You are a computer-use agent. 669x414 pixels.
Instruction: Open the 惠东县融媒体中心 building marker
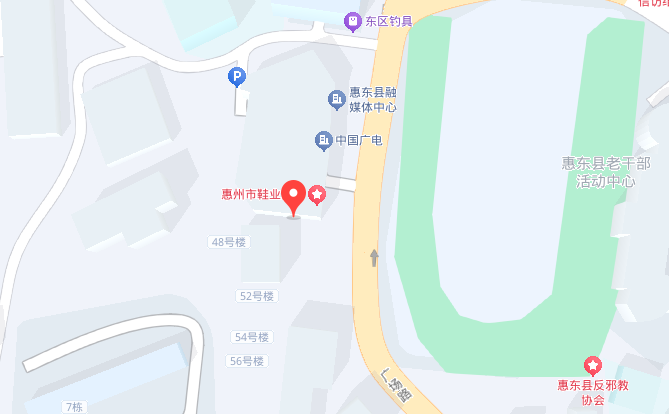337,99
